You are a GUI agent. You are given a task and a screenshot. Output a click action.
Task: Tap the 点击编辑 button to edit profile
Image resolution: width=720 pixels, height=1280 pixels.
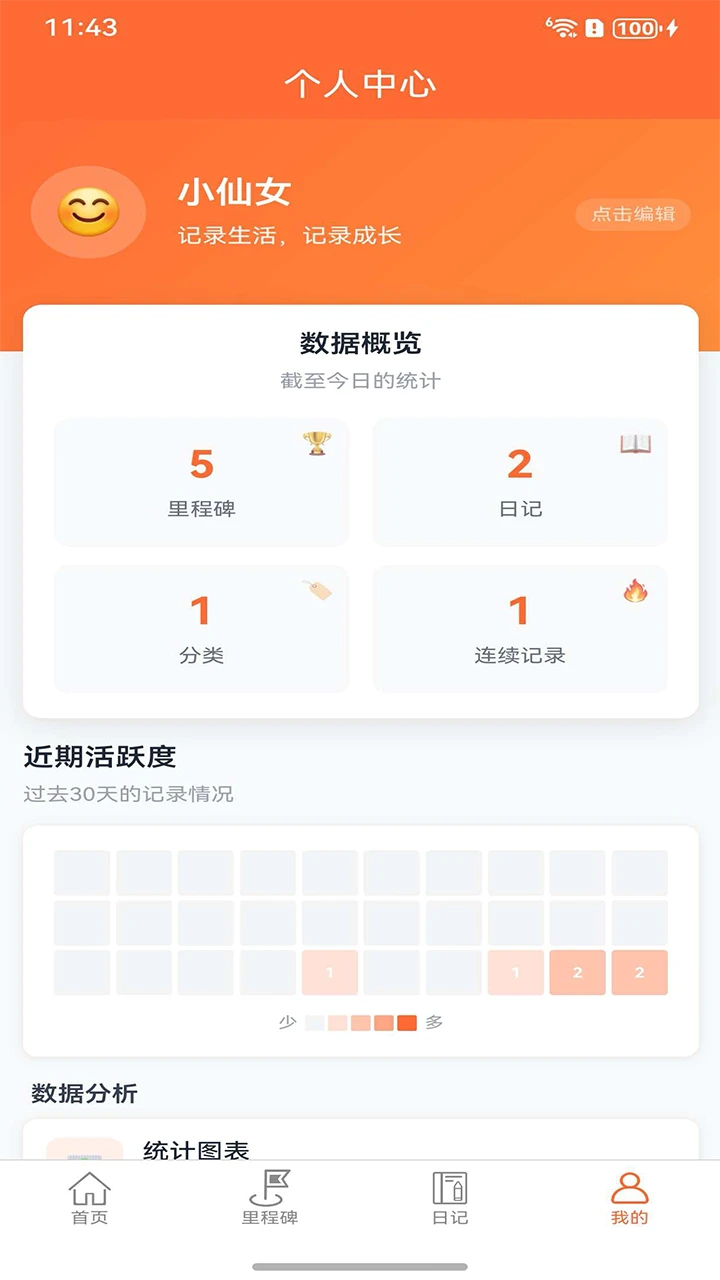(x=633, y=214)
